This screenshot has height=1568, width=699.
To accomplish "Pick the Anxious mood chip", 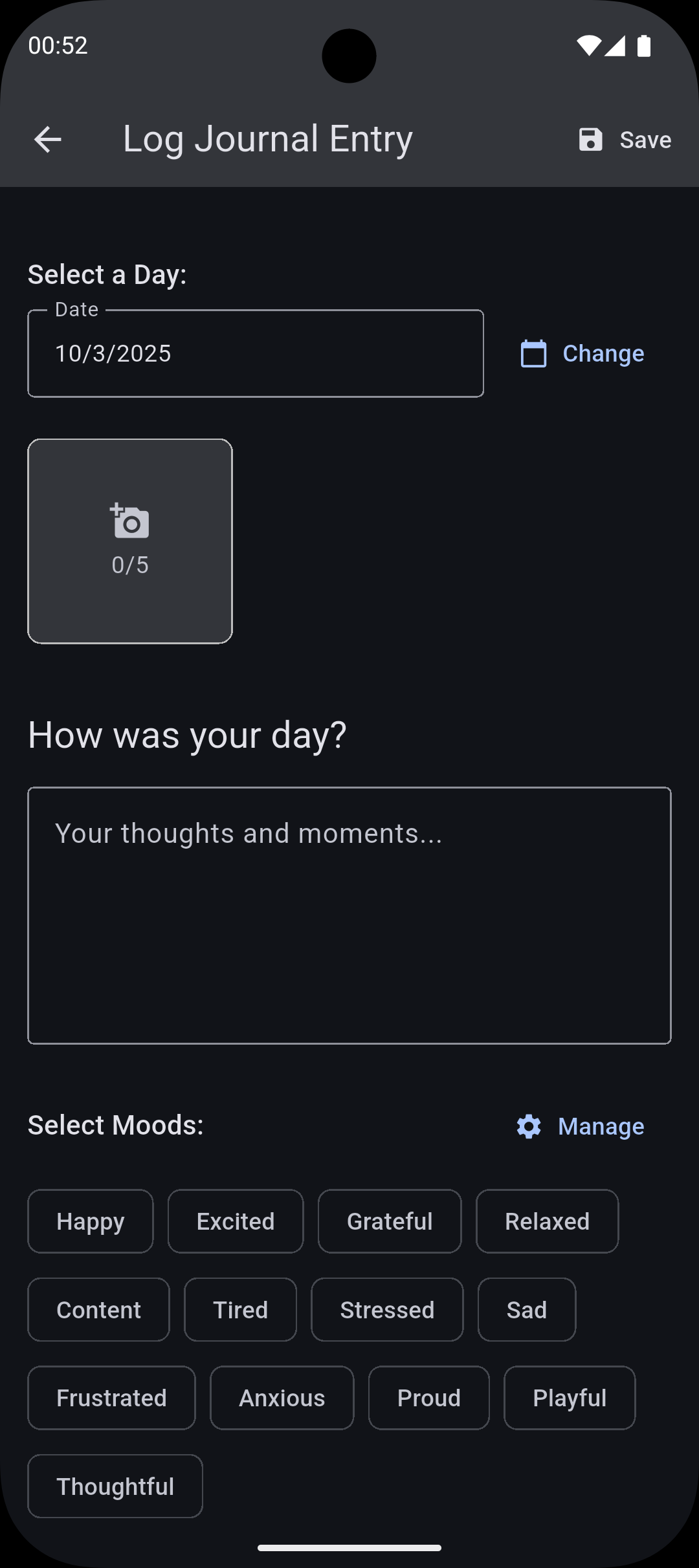I will [x=282, y=1398].
